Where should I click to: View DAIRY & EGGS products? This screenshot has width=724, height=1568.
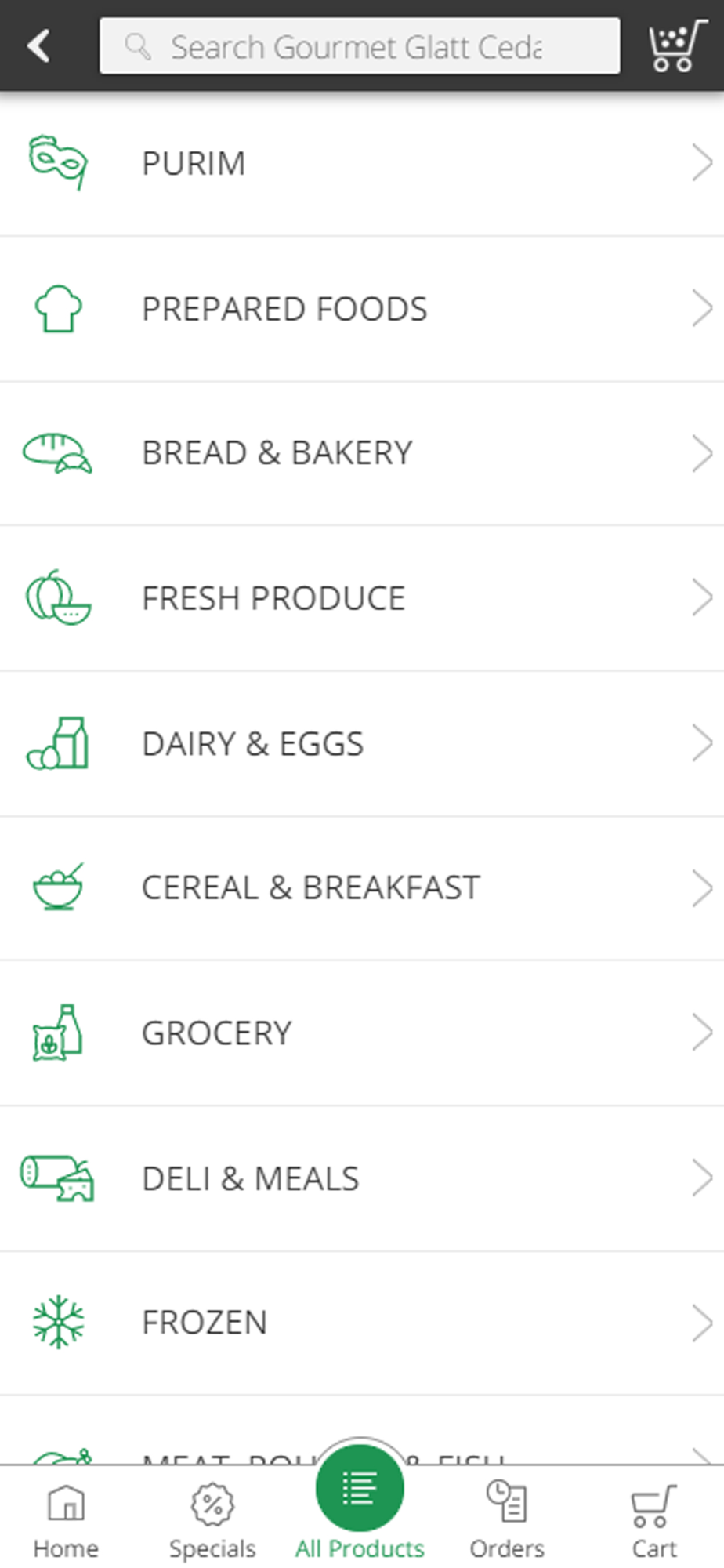(362, 744)
